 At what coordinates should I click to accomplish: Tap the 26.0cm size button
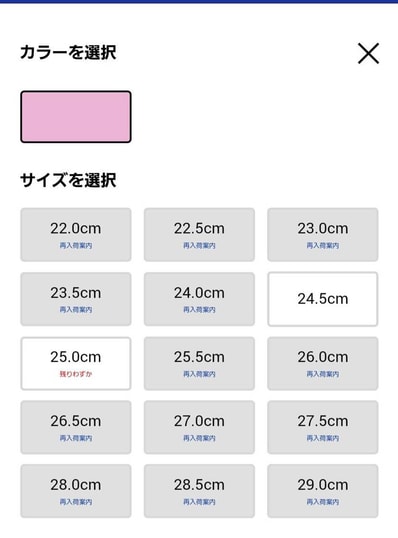tap(323, 363)
